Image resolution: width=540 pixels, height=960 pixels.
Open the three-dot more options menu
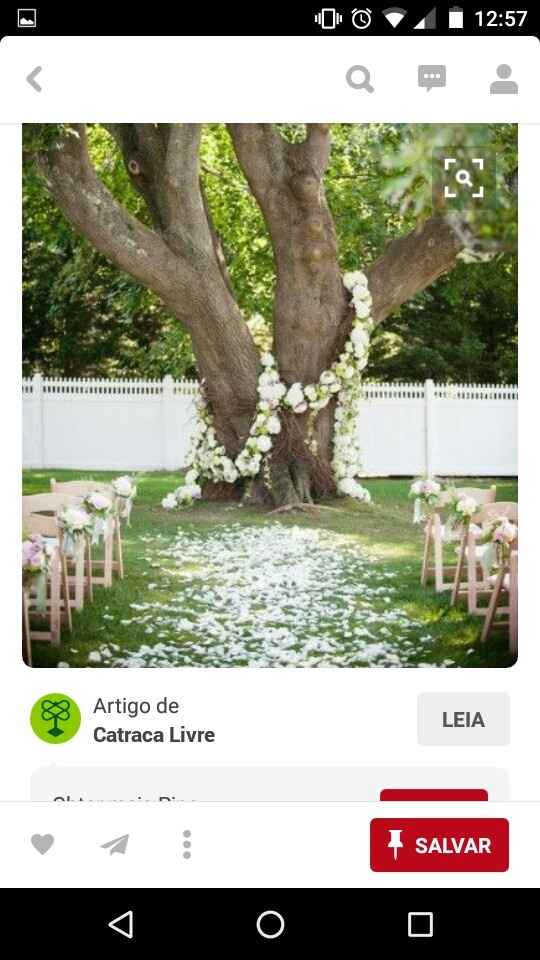pos(187,844)
